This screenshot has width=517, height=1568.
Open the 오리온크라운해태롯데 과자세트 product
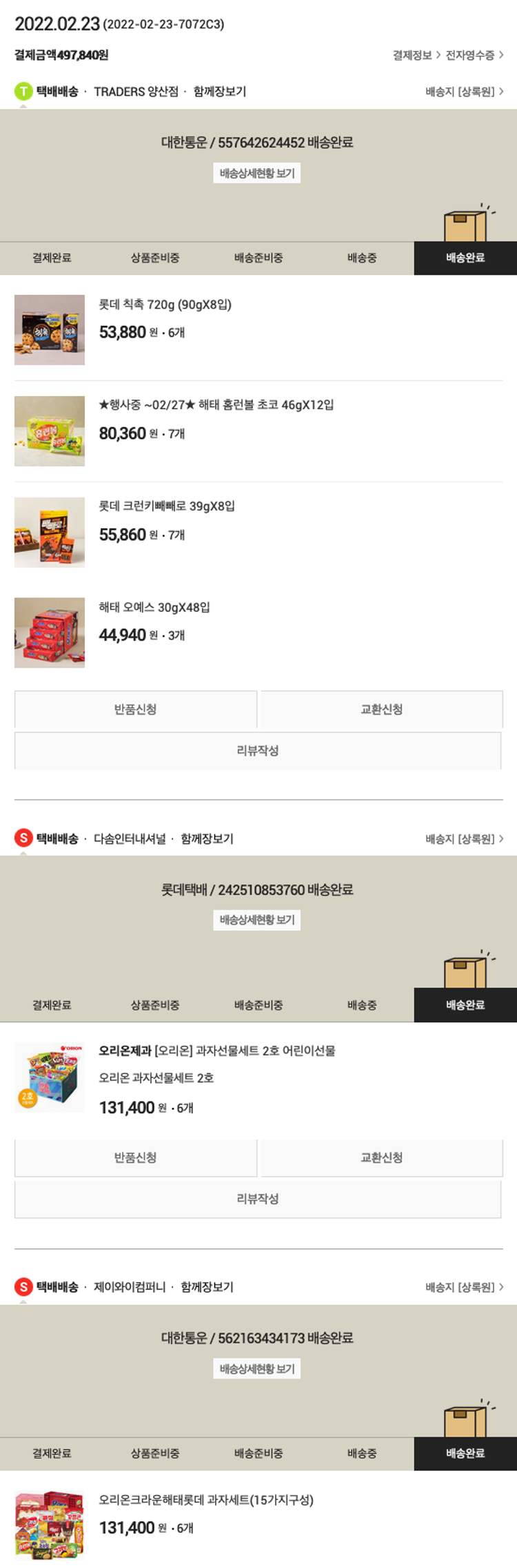205,1500
